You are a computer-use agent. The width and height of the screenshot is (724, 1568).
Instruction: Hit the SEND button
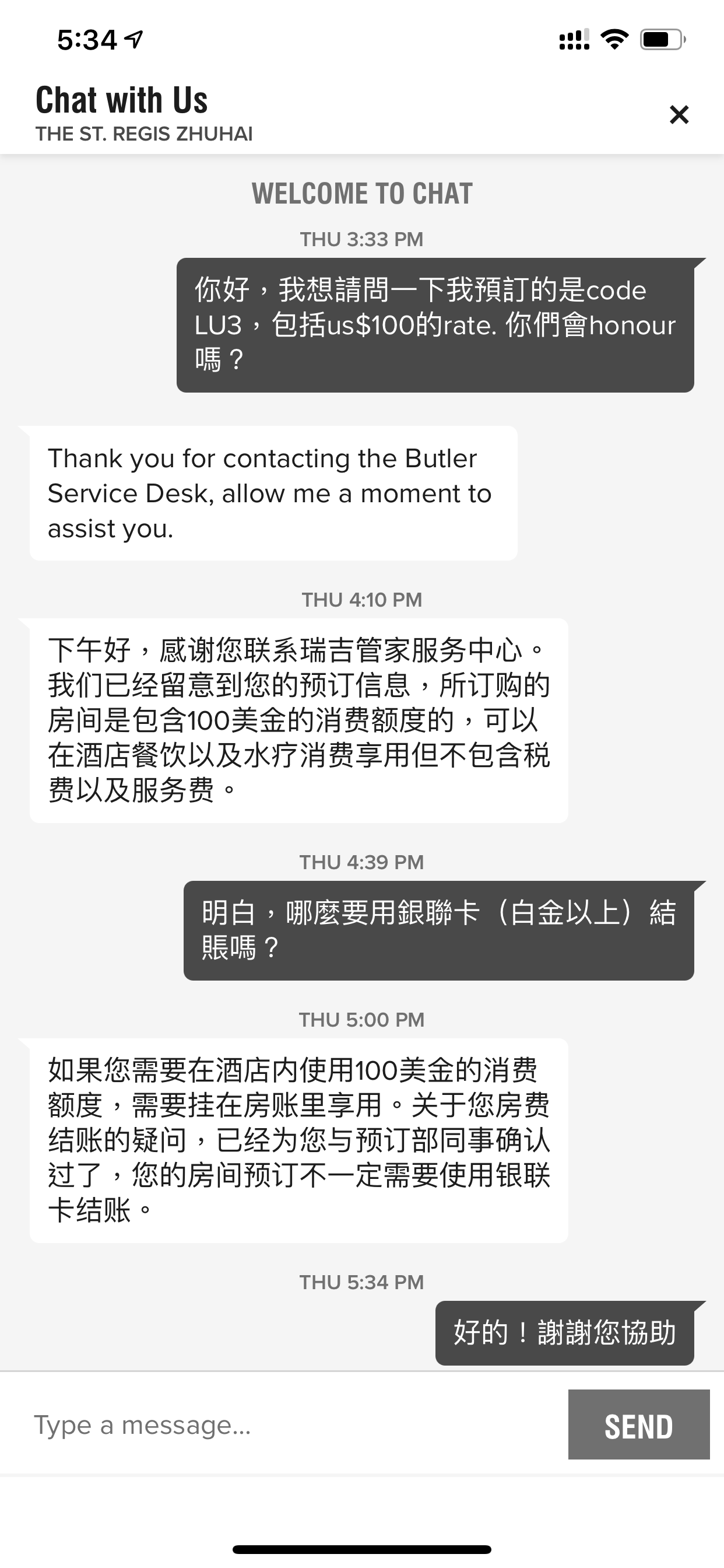tap(639, 1424)
